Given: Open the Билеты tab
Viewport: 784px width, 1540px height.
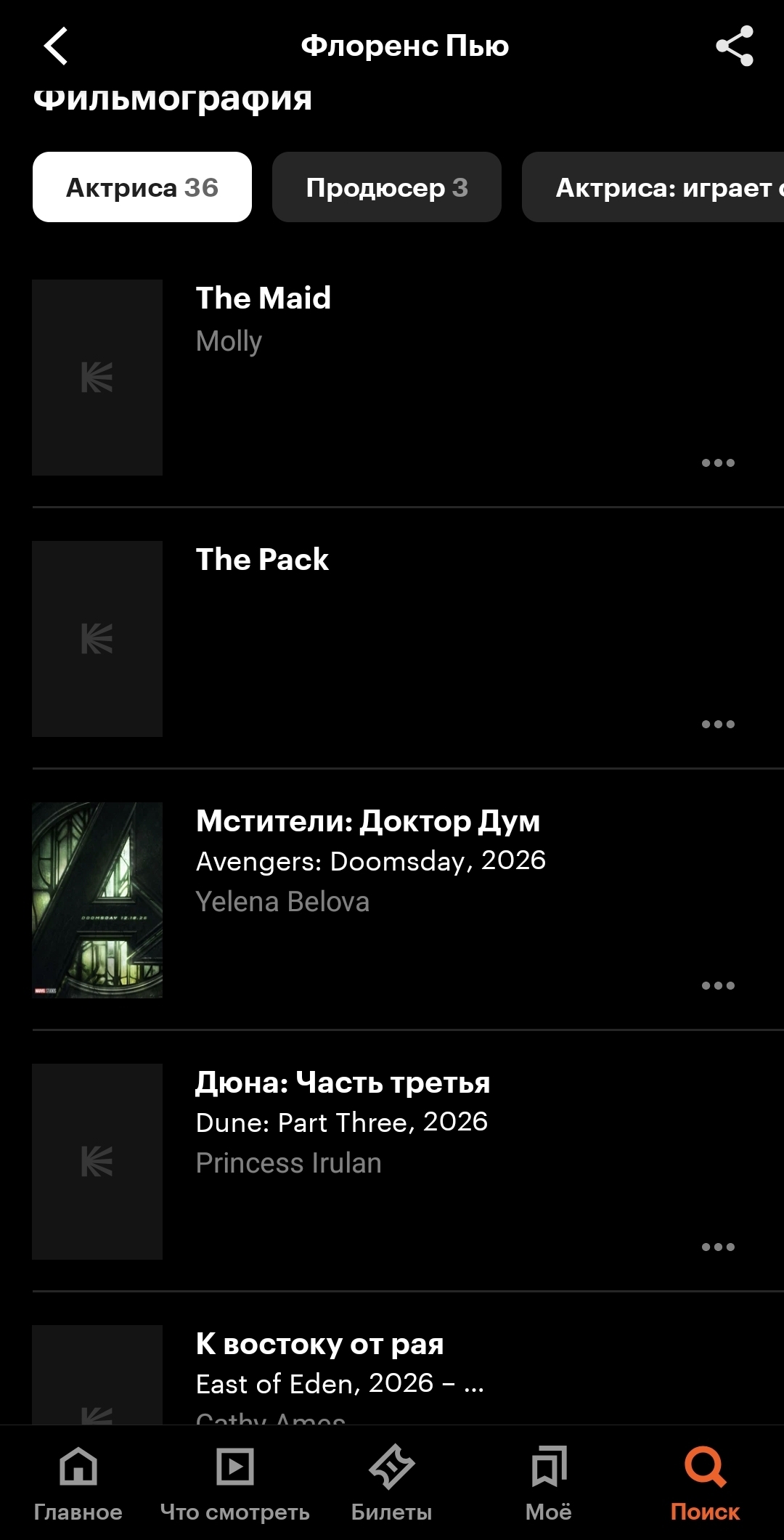Looking at the screenshot, I should click(x=391, y=1482).
